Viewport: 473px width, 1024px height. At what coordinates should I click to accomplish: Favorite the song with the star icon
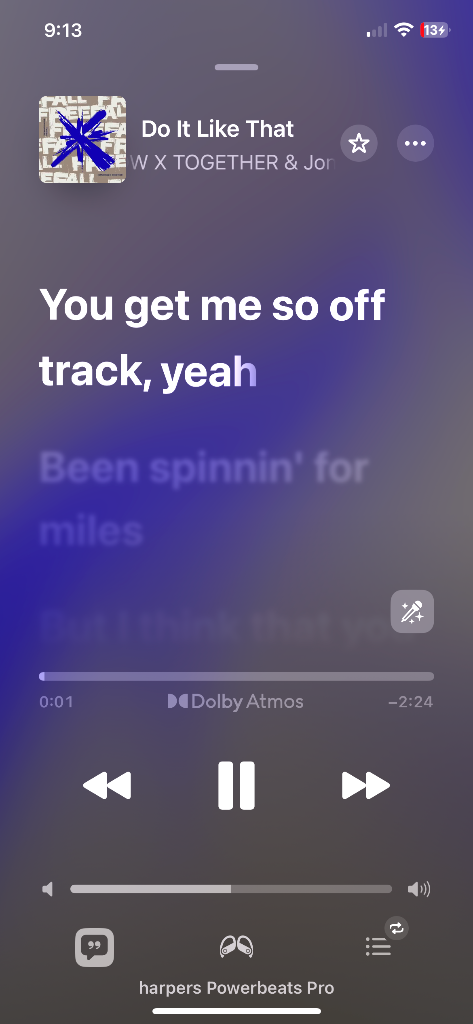click(x=359, y=143)
